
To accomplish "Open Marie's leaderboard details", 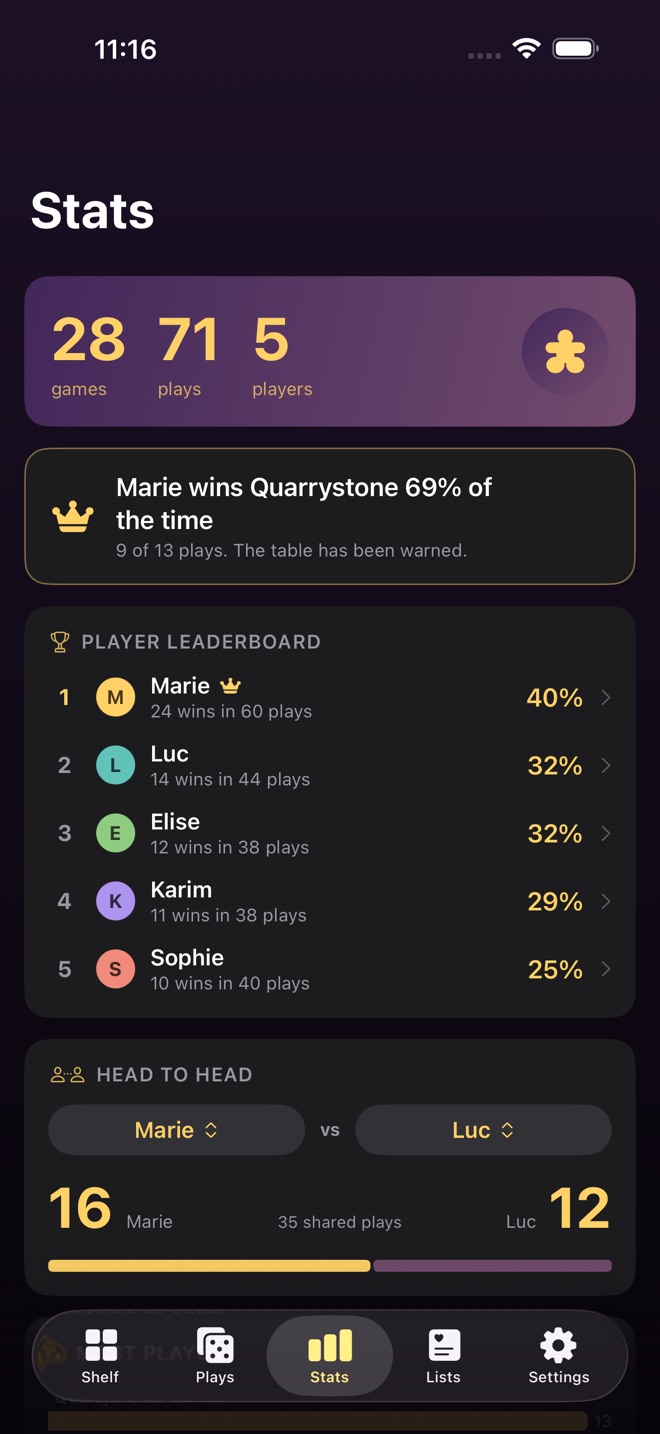I will (x=330, y=698).
